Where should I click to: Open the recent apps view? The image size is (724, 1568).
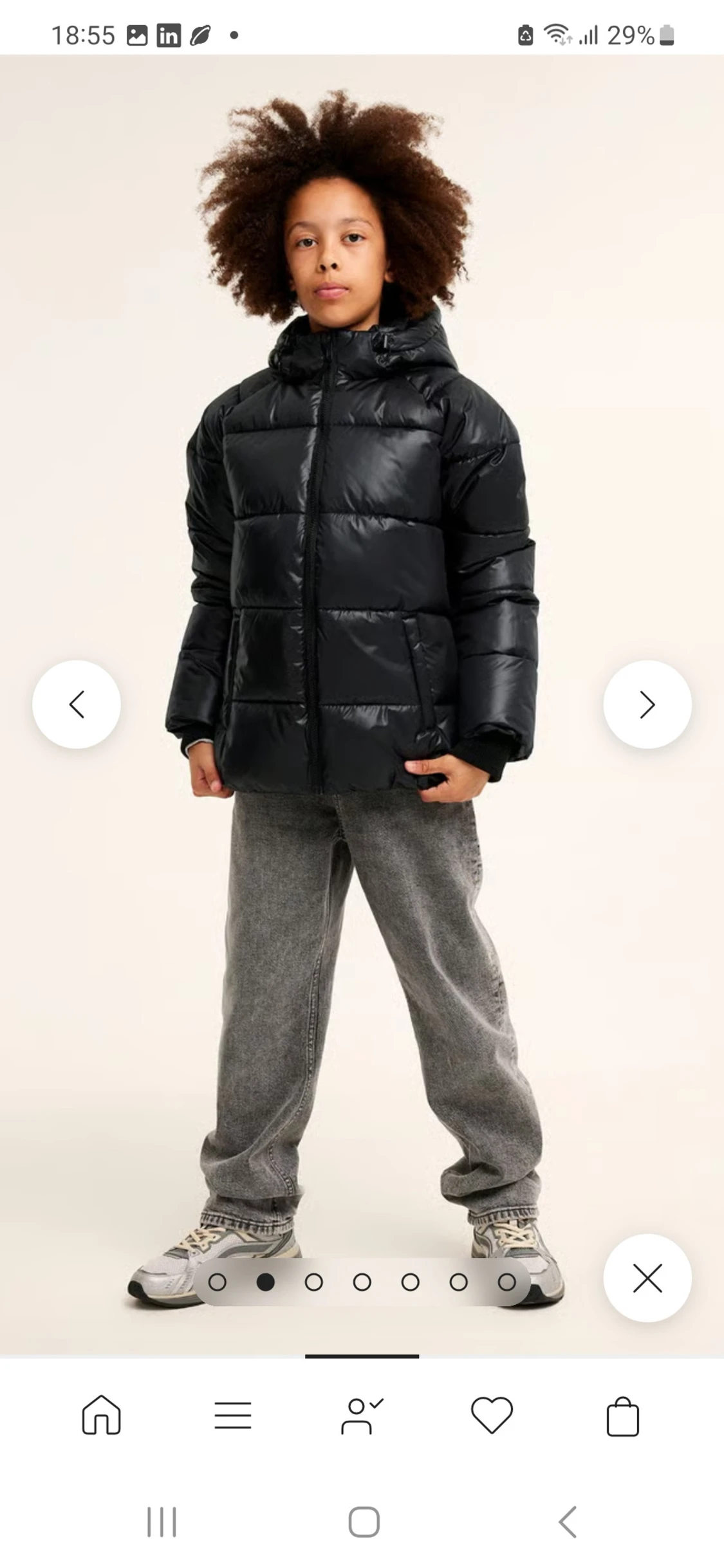[162, 1522]
